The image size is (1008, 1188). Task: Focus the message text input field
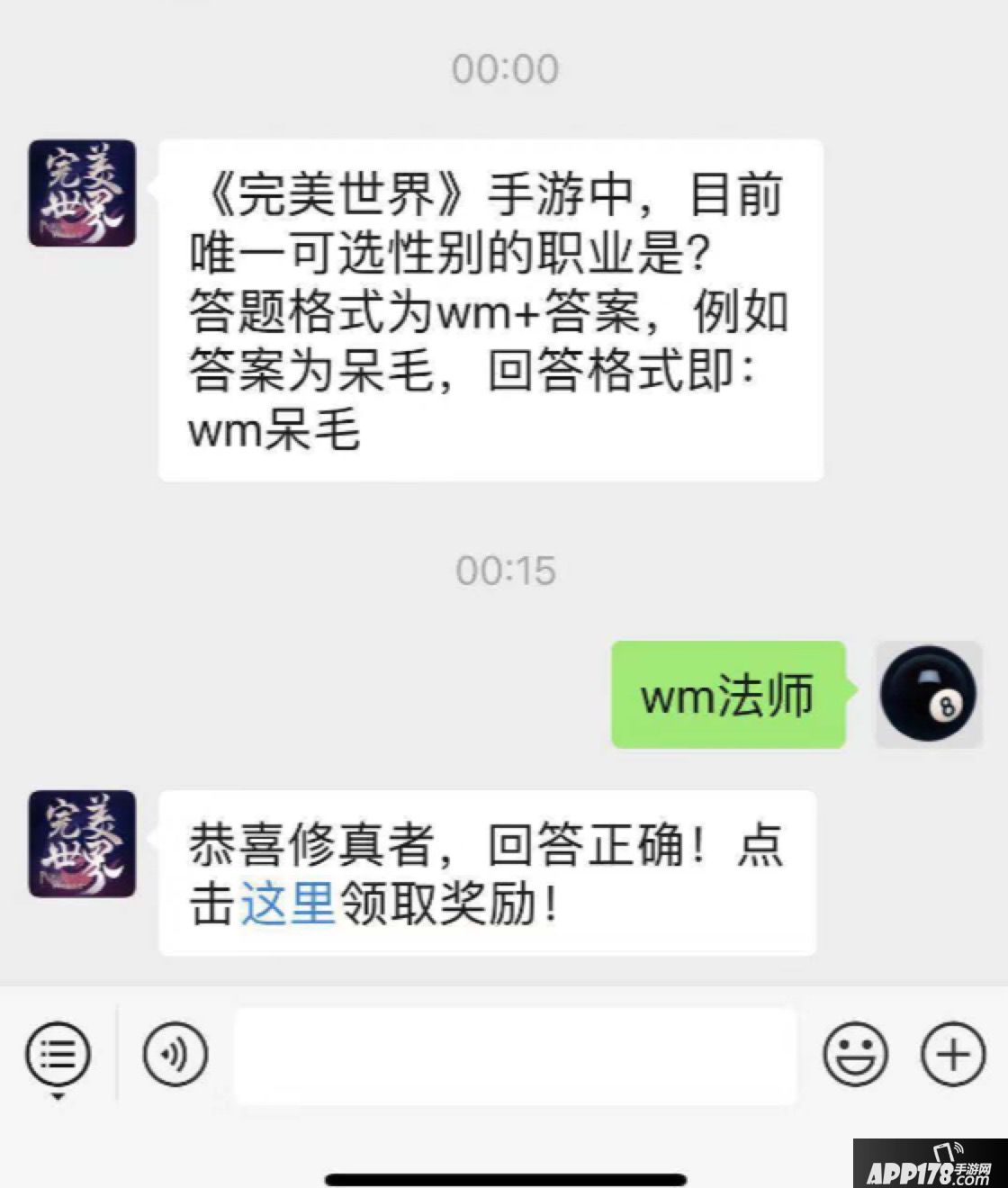(x=515, y=1056)
